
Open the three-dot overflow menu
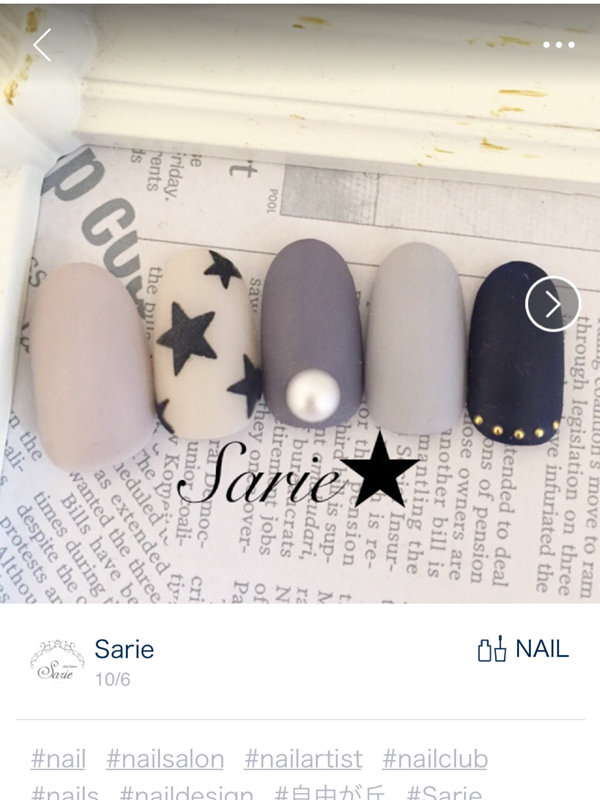[x=559, y=45]
